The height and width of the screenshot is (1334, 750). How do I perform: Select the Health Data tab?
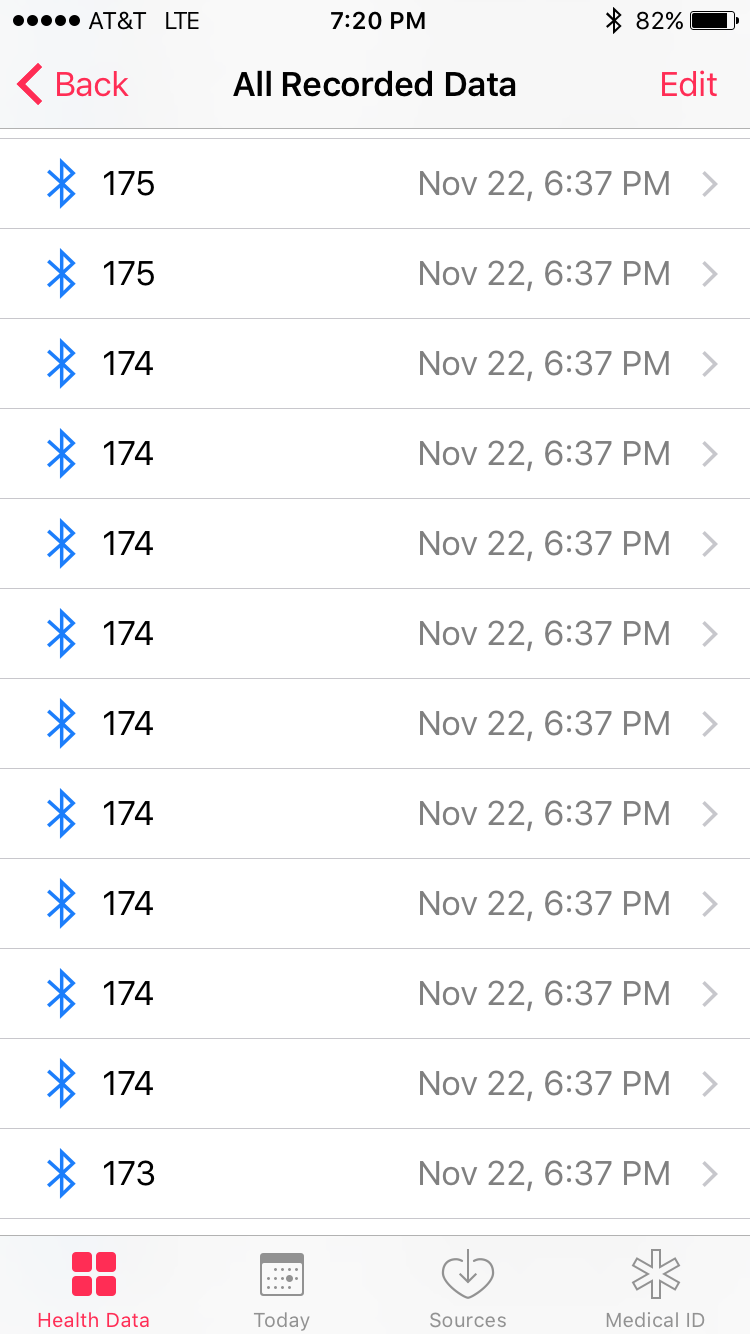(x=93, y=1289)
